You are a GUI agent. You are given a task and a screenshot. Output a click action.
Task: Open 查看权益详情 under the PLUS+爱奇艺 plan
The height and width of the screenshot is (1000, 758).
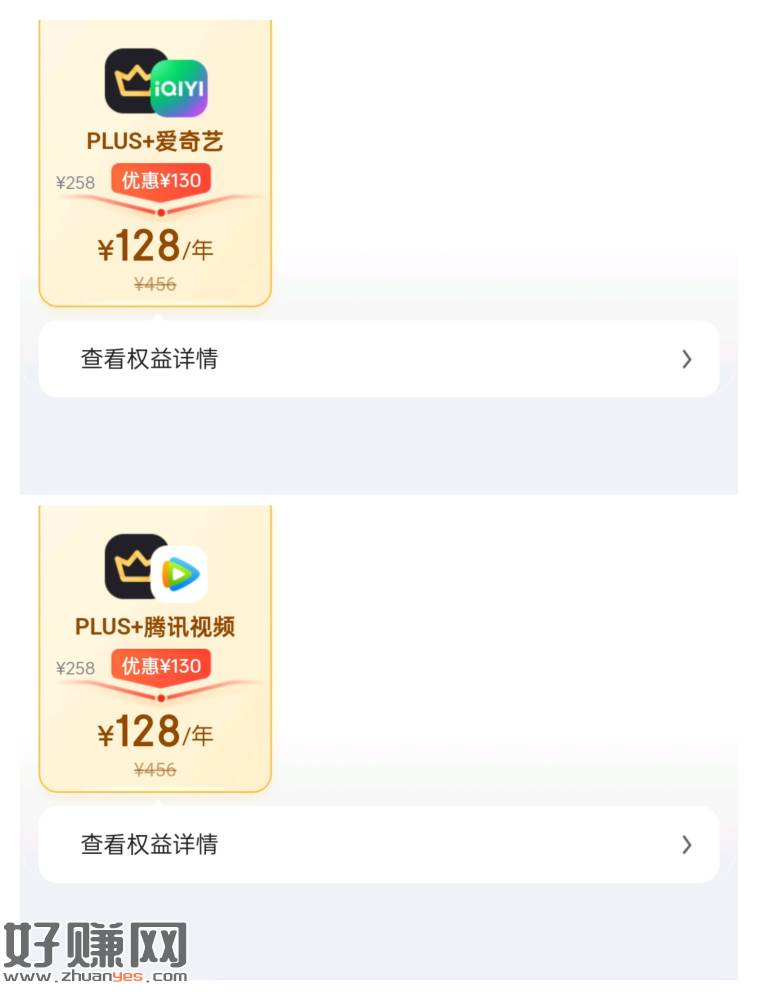tap(378, 359)
